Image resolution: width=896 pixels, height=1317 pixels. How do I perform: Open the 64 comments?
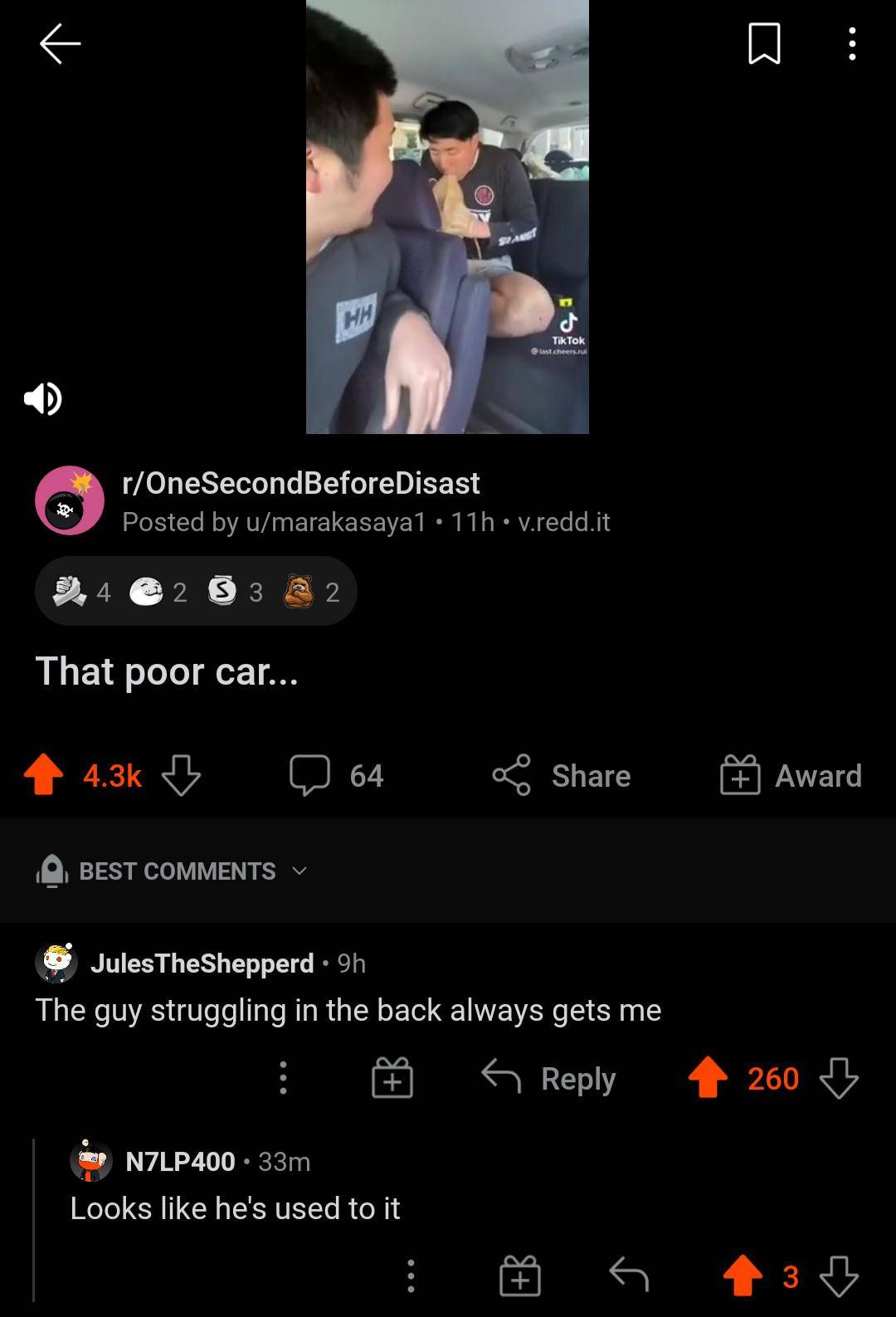click(337, 775)
